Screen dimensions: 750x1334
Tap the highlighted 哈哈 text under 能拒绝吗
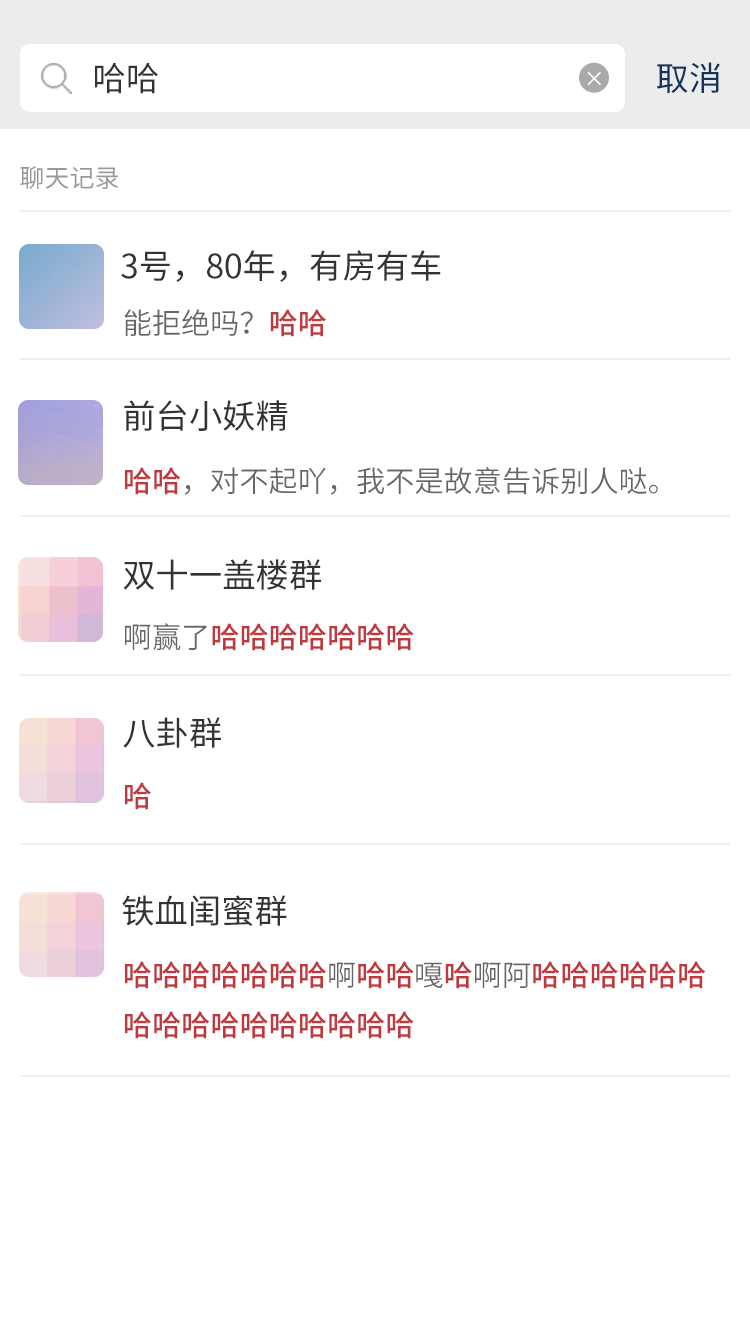298,323
